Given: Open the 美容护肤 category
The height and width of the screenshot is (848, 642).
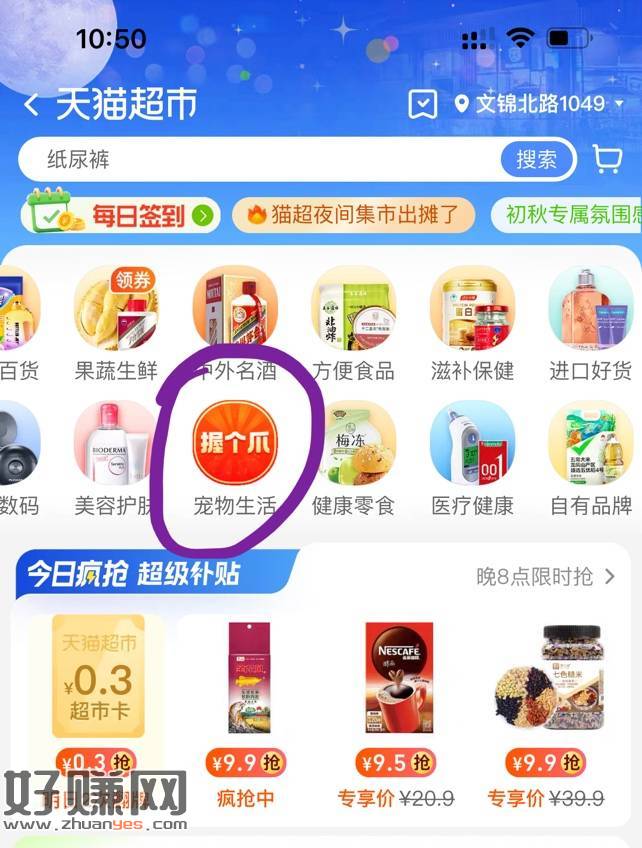Looking at the screenshot, I should (116, 458).
